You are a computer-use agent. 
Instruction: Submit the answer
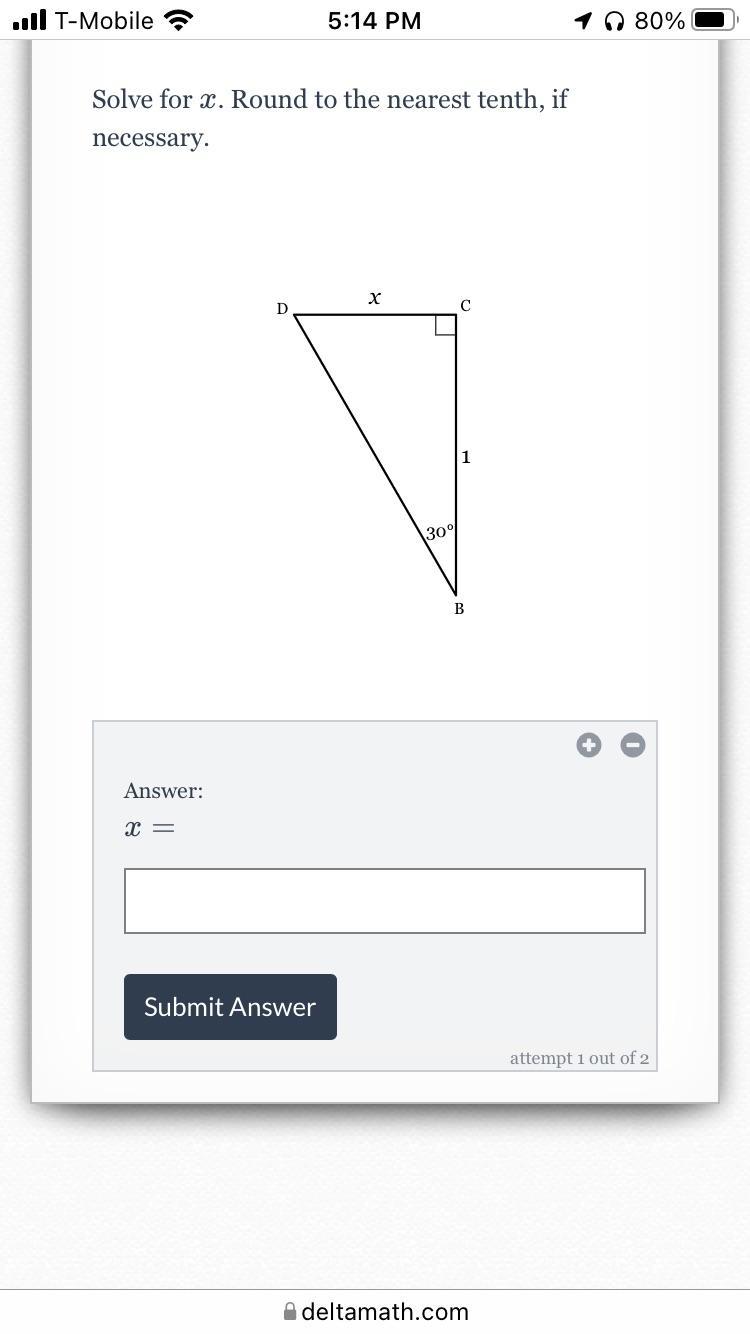pos(230,1007)
